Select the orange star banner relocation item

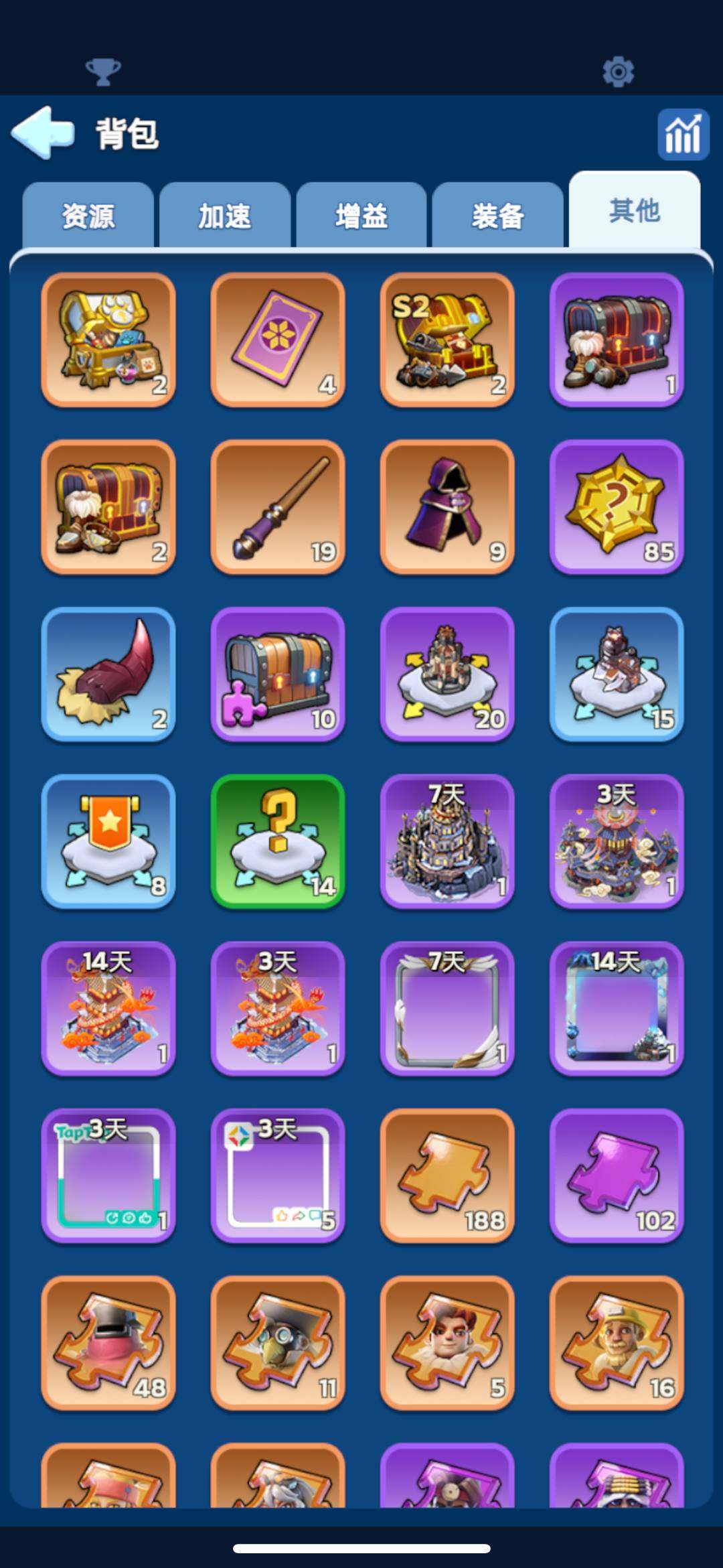click(x=108, y=841)
